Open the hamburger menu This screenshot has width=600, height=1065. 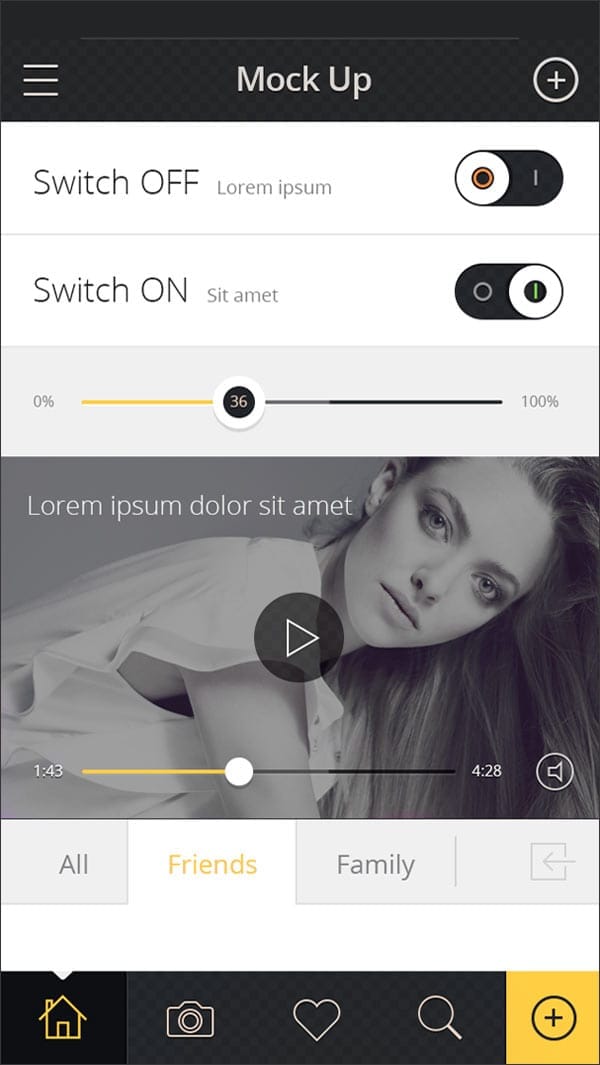click(41, 80)
